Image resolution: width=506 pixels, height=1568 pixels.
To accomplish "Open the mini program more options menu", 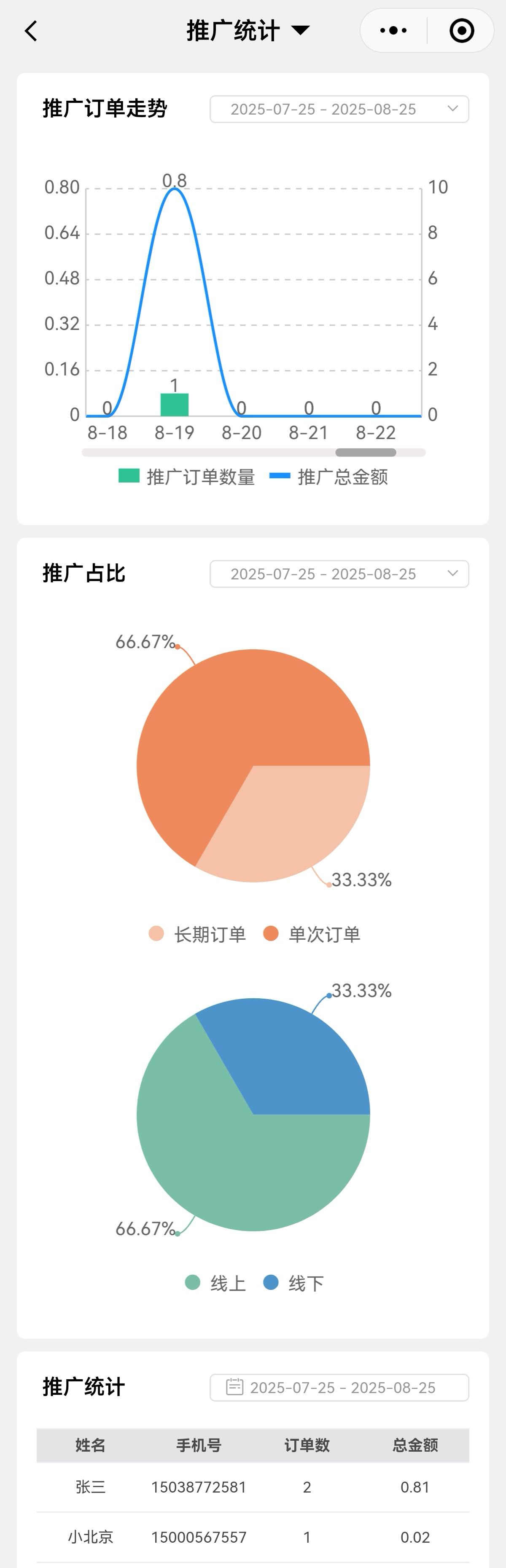I will [x=393, y=30].
